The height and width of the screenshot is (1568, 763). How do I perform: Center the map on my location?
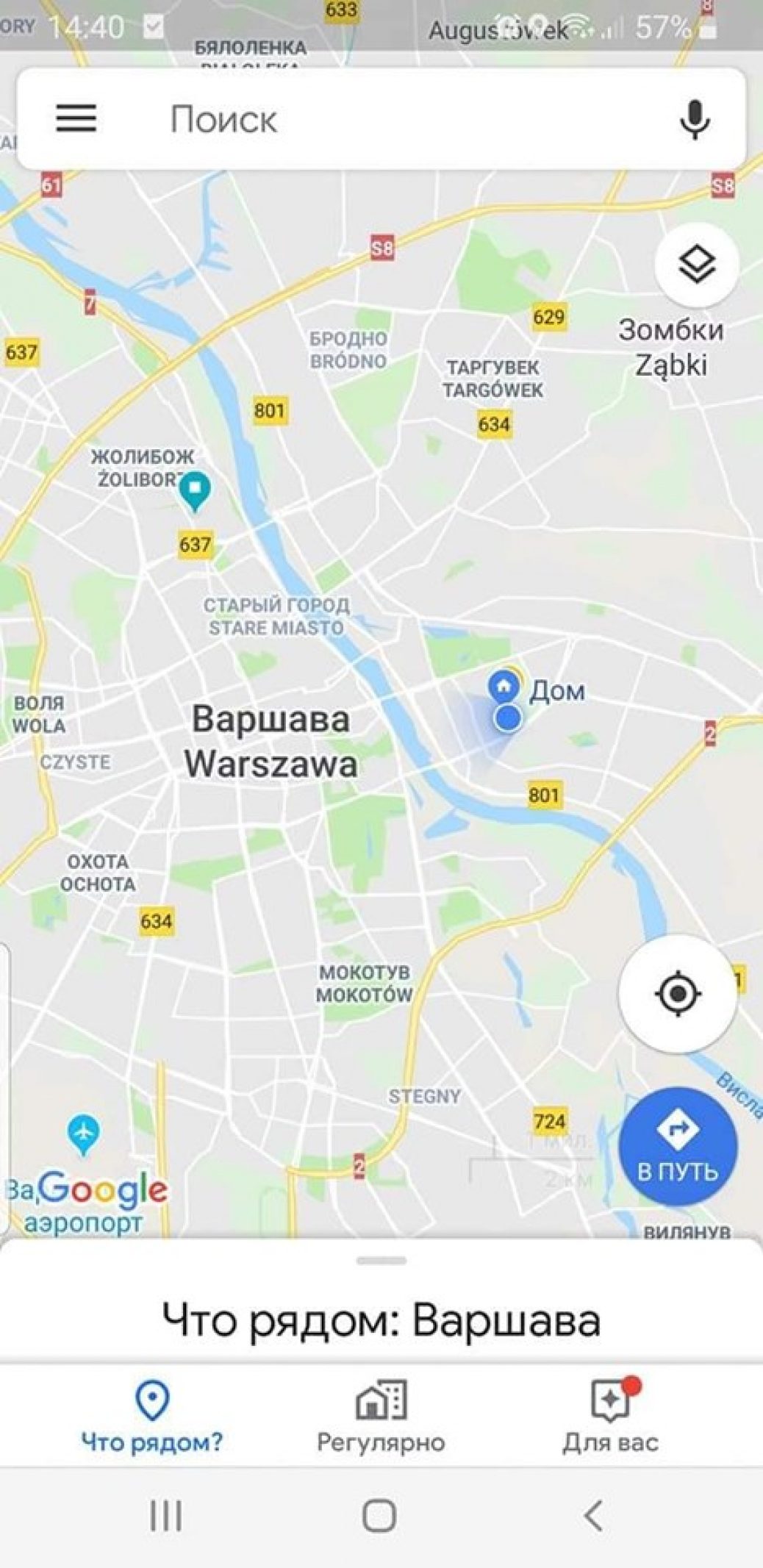tap(677, 994)
